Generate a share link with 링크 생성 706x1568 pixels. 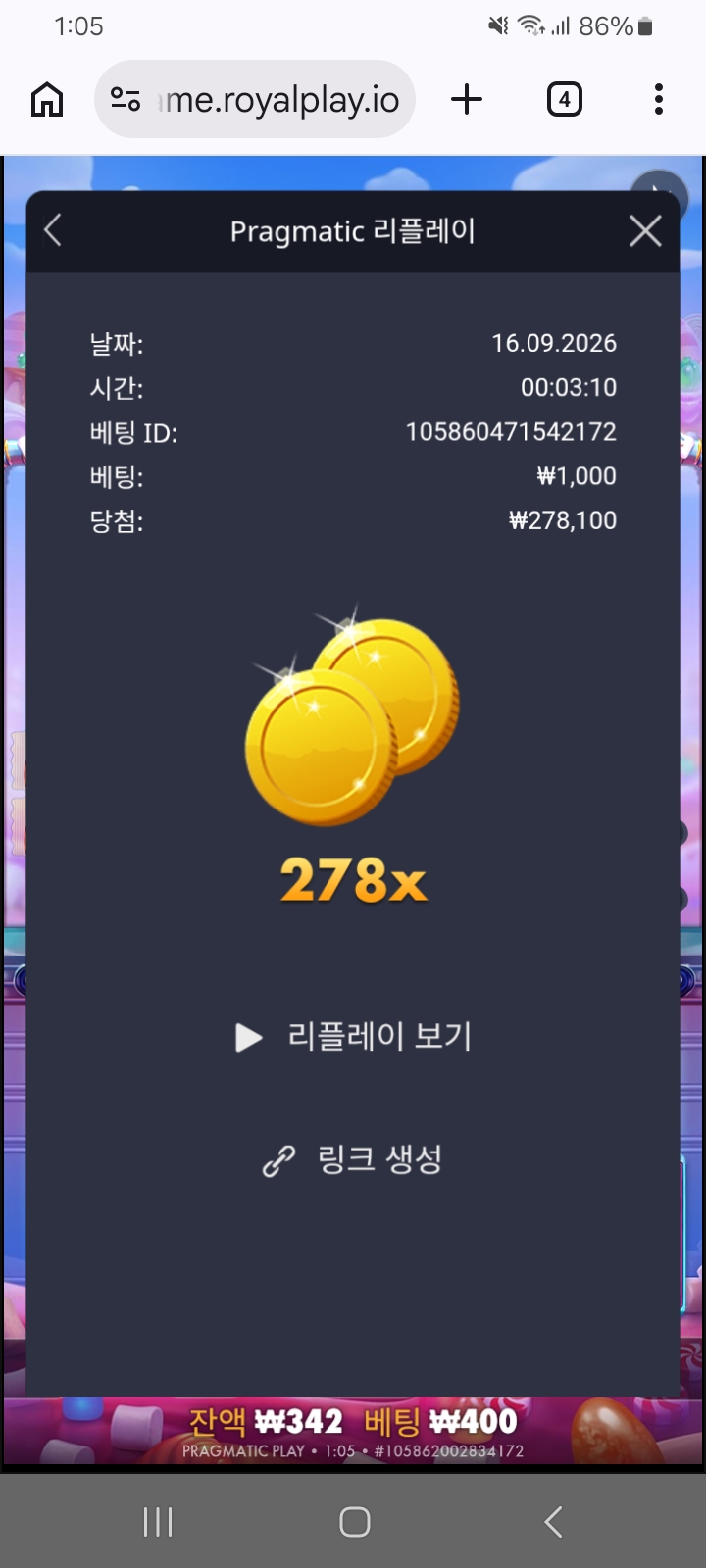pos(353,1159)
